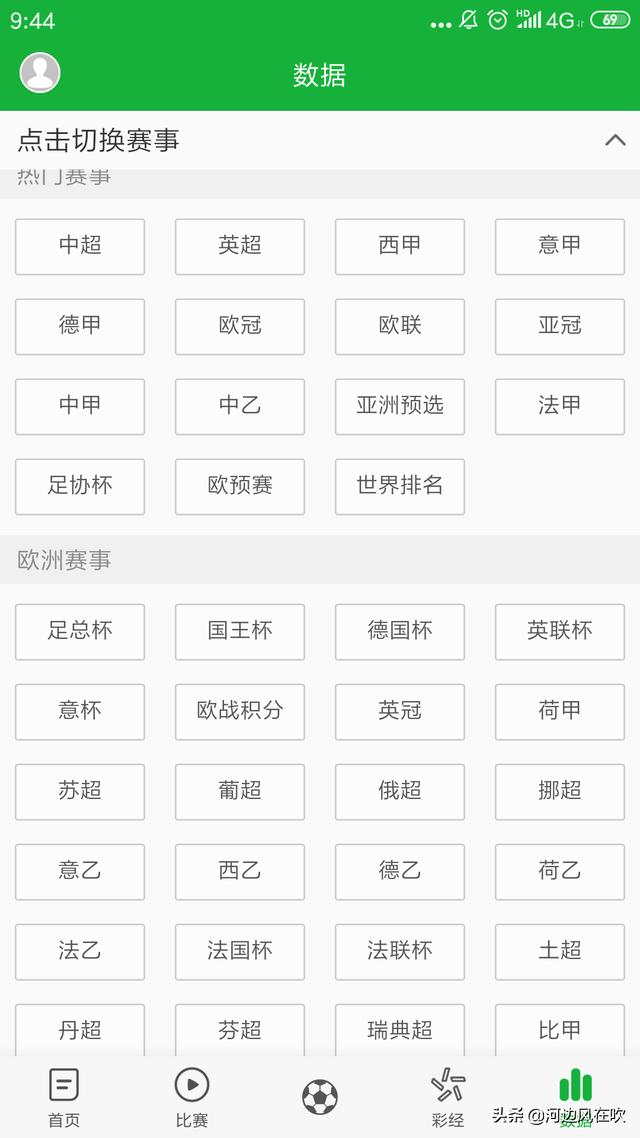Choose 英超 from hot events

pos(240,246)
